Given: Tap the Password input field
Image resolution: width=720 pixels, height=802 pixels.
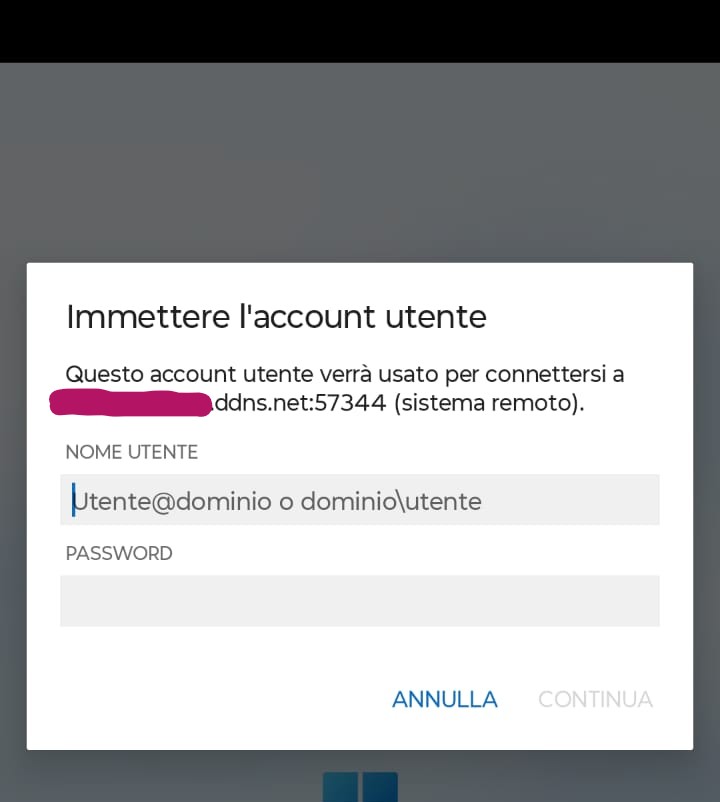Looking at the screenshot, I should pyautogui.click(x=360, y=600).
